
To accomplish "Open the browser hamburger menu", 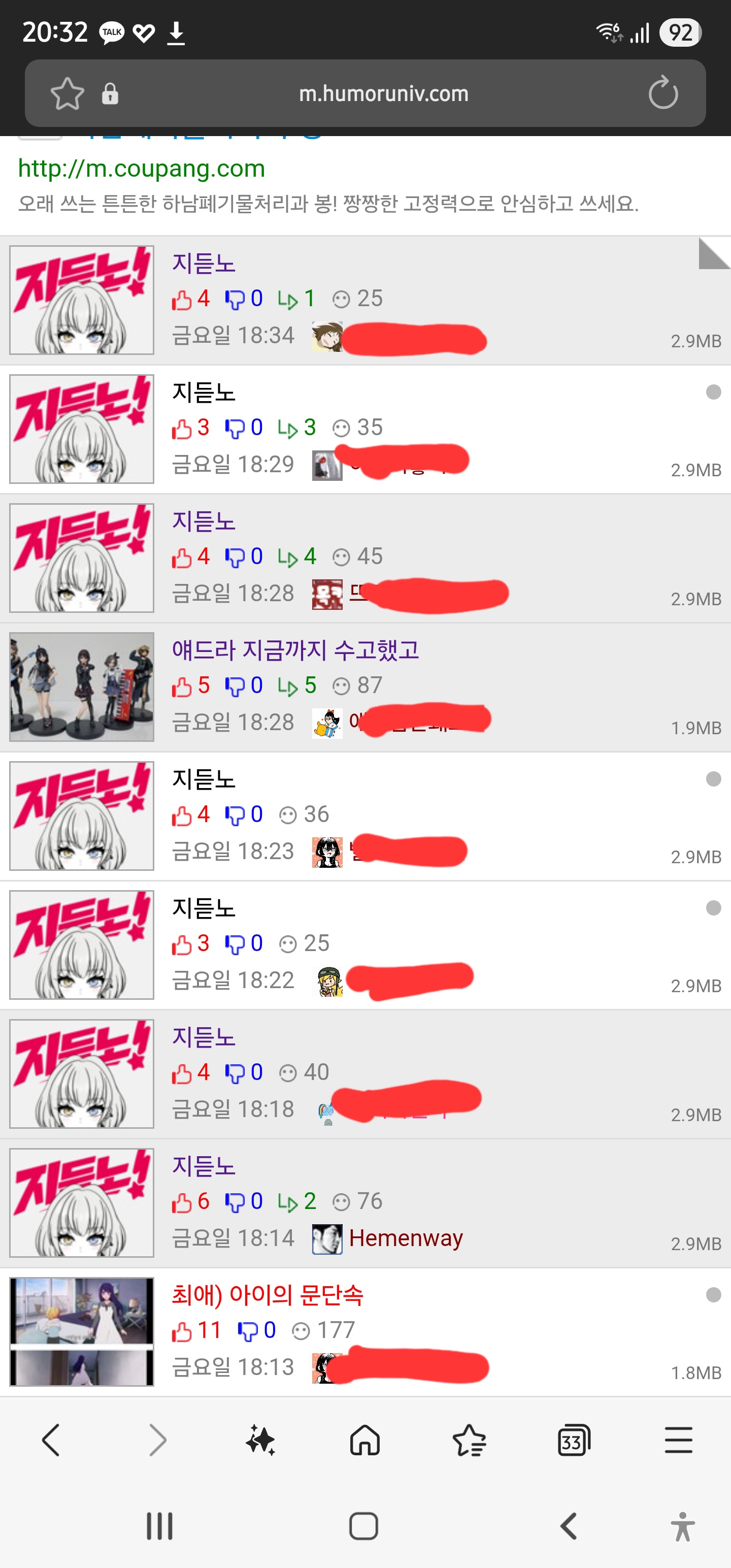I will click(678, 1440).
